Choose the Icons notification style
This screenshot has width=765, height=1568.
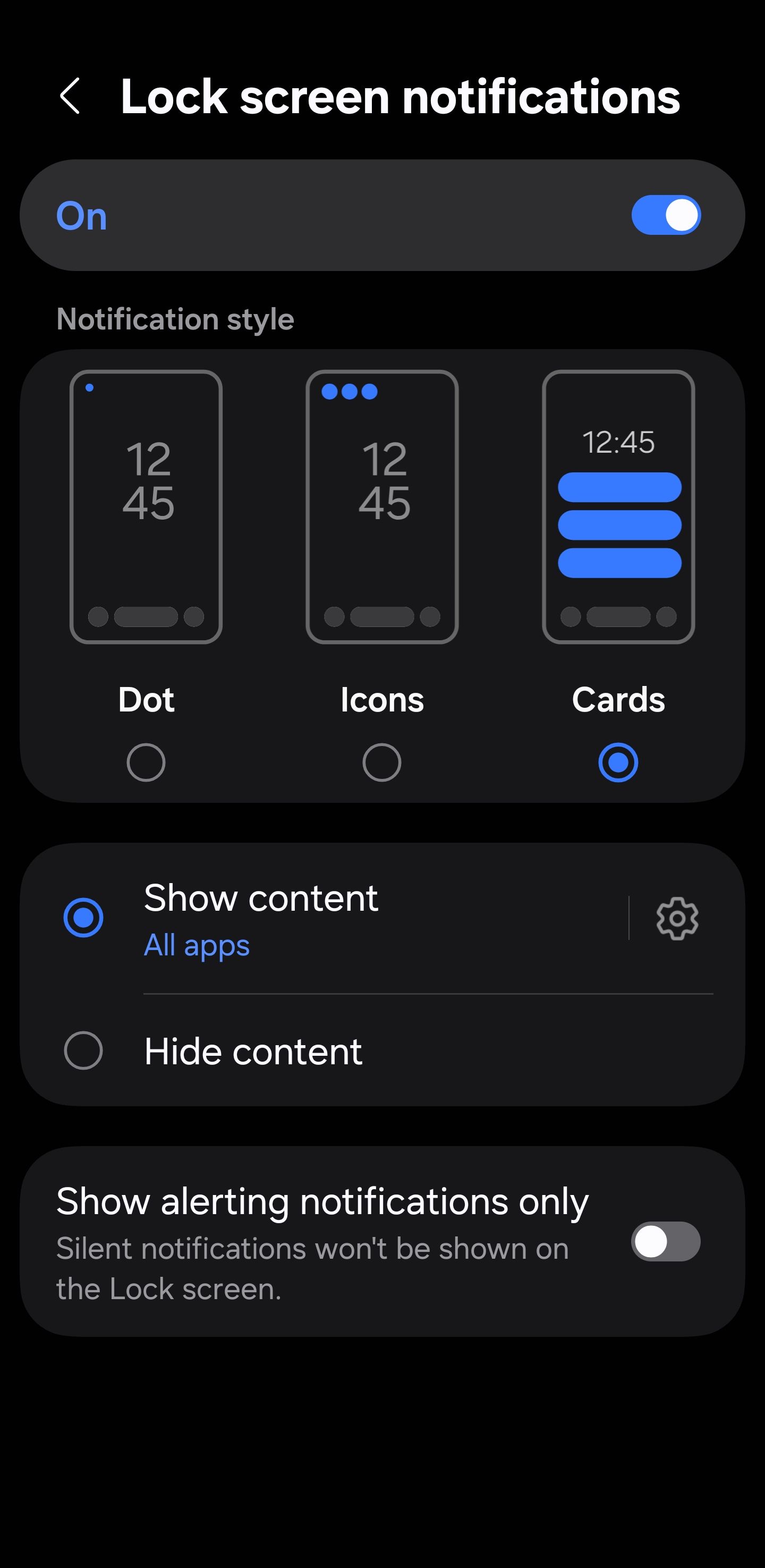[x=381, y=761]
